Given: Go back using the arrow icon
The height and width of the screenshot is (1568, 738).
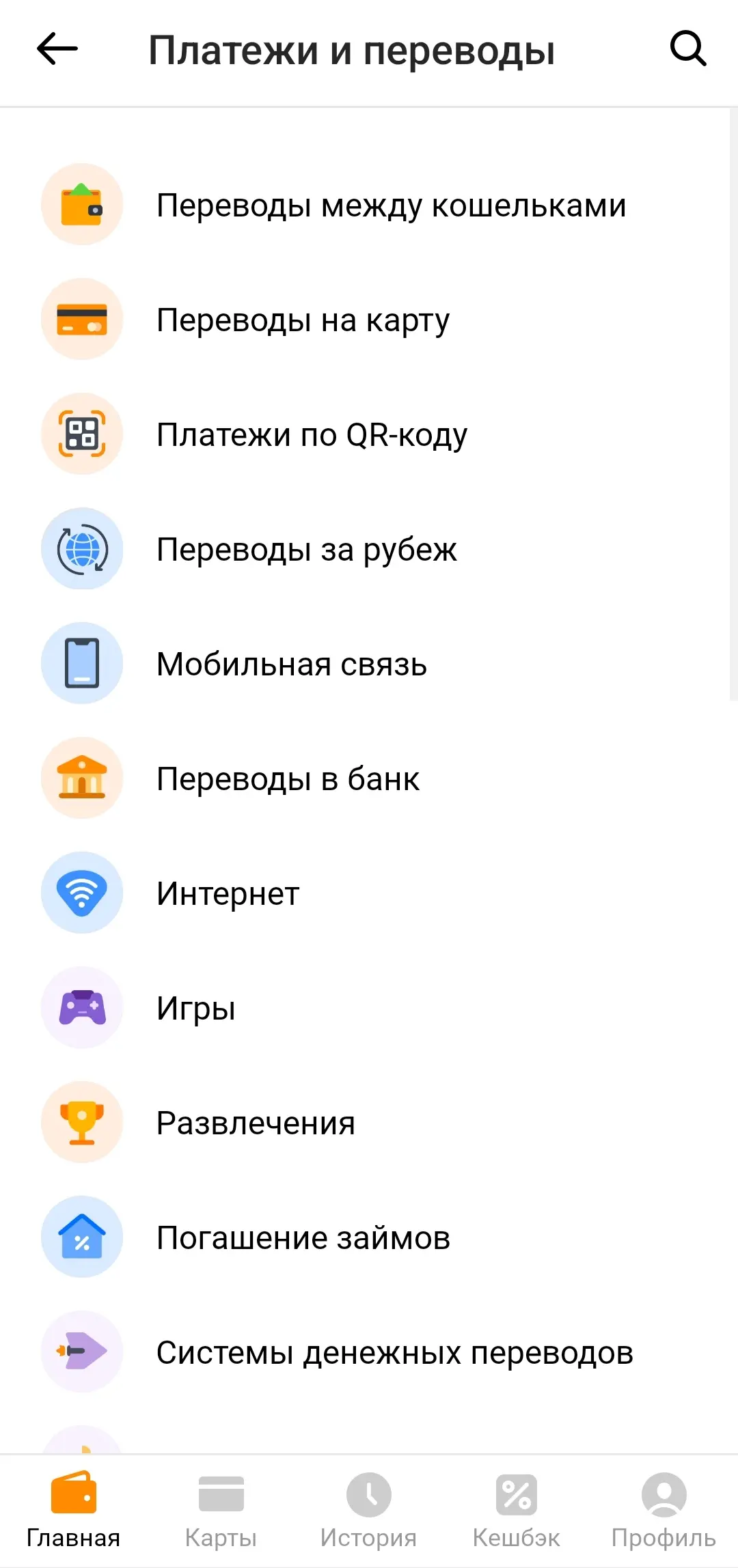Looking at the screenshot, I should tap(57, 49).
